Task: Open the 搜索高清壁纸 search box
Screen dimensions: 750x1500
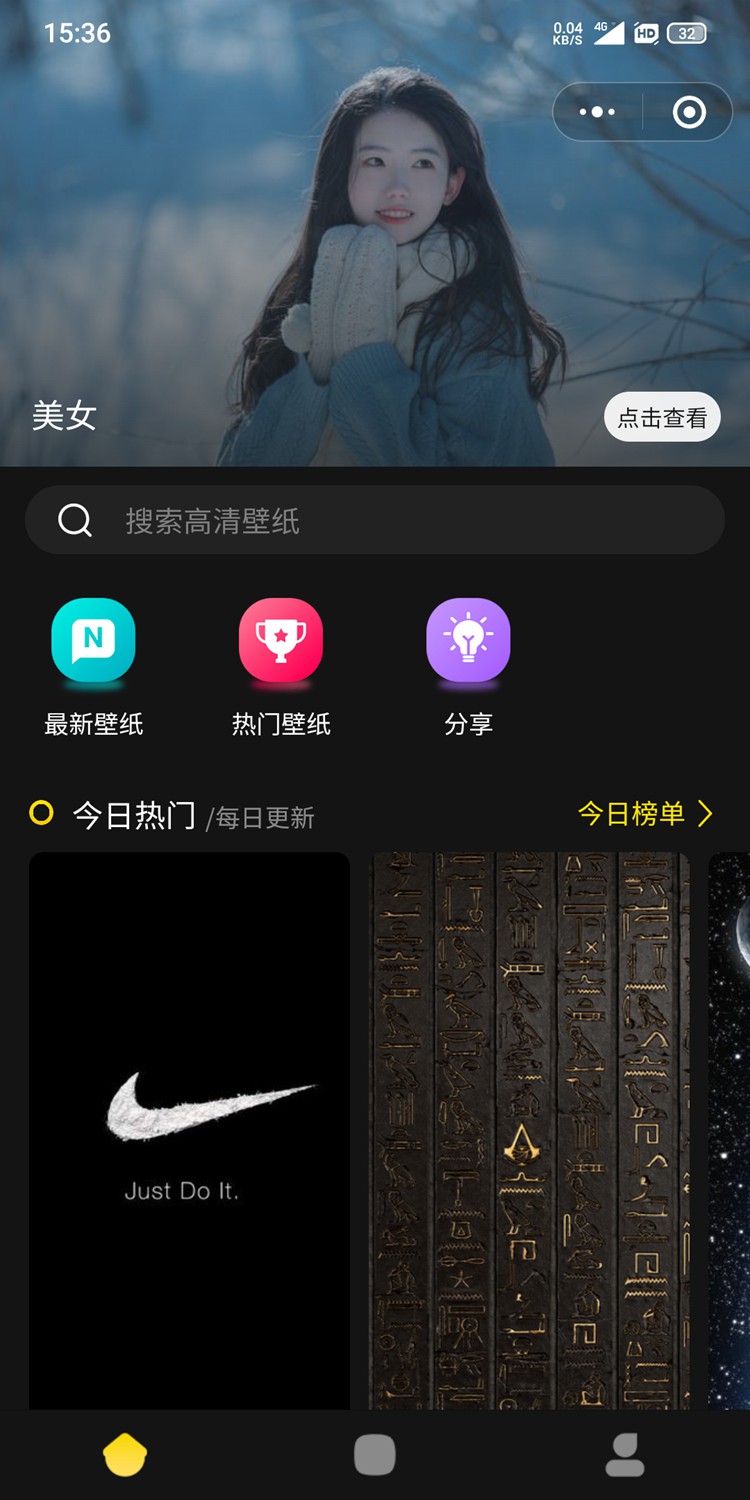Action: pyautogui.click(x=375, y=520)
